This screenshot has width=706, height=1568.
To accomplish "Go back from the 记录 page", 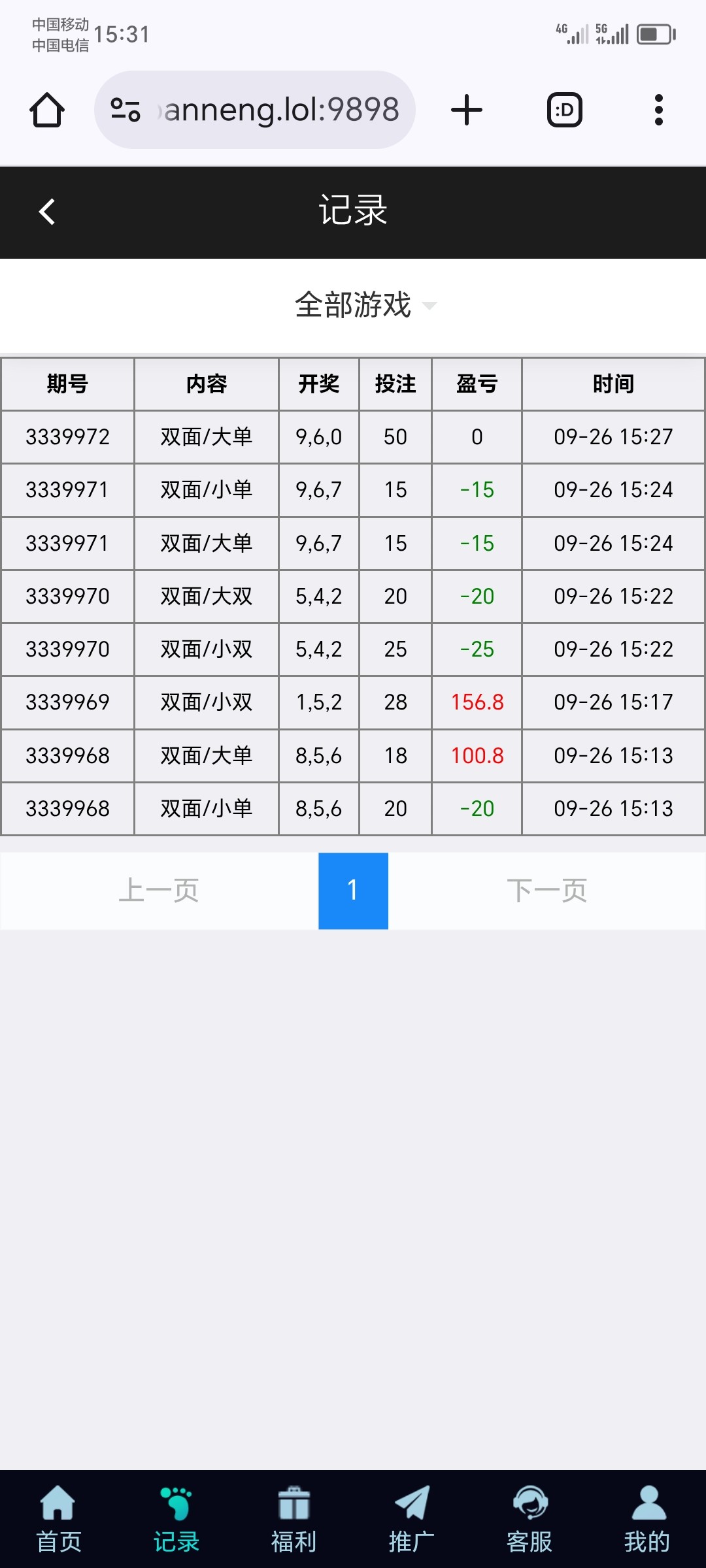I will pos(47,212).
